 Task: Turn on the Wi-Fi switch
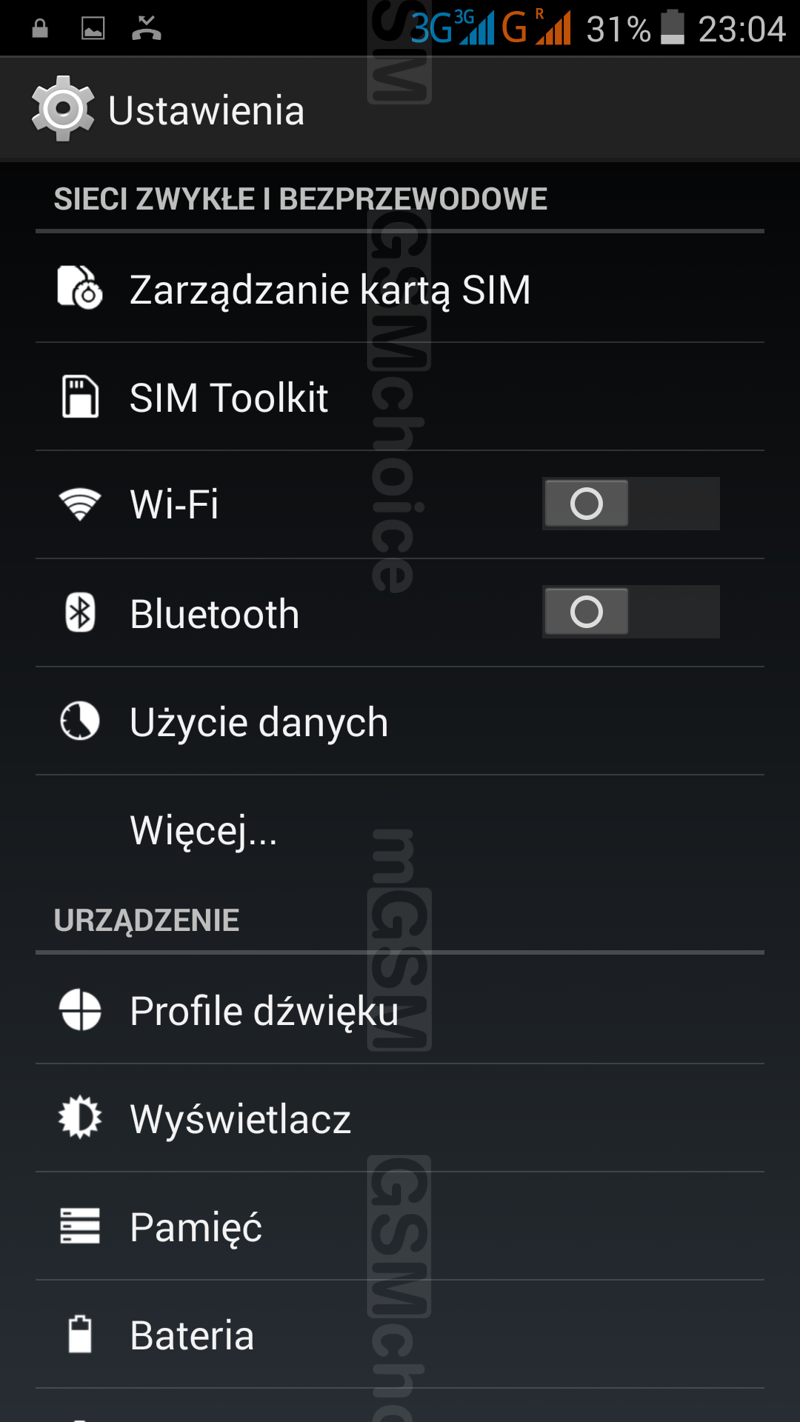tap(630, 503)
